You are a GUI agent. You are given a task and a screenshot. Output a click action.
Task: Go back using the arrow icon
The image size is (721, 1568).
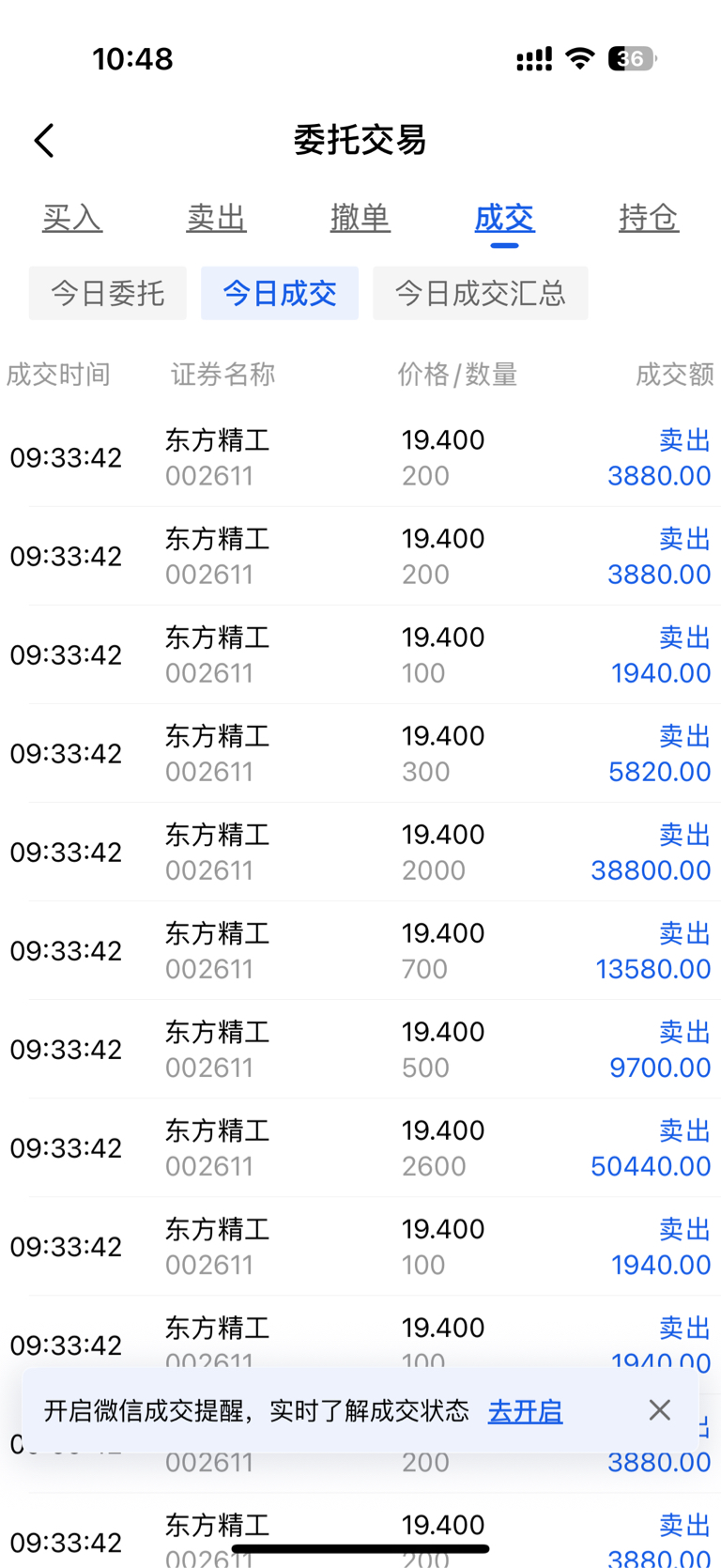tap(44, 141)
